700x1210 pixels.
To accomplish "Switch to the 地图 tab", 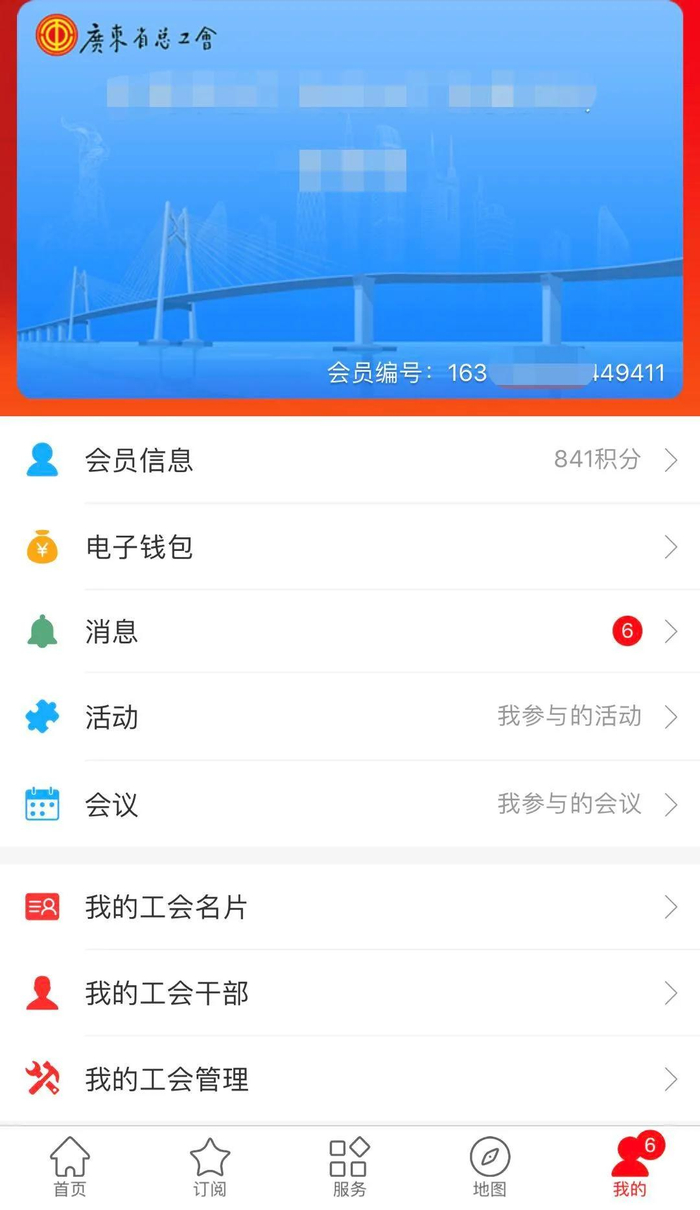I will pos(490,1167).
